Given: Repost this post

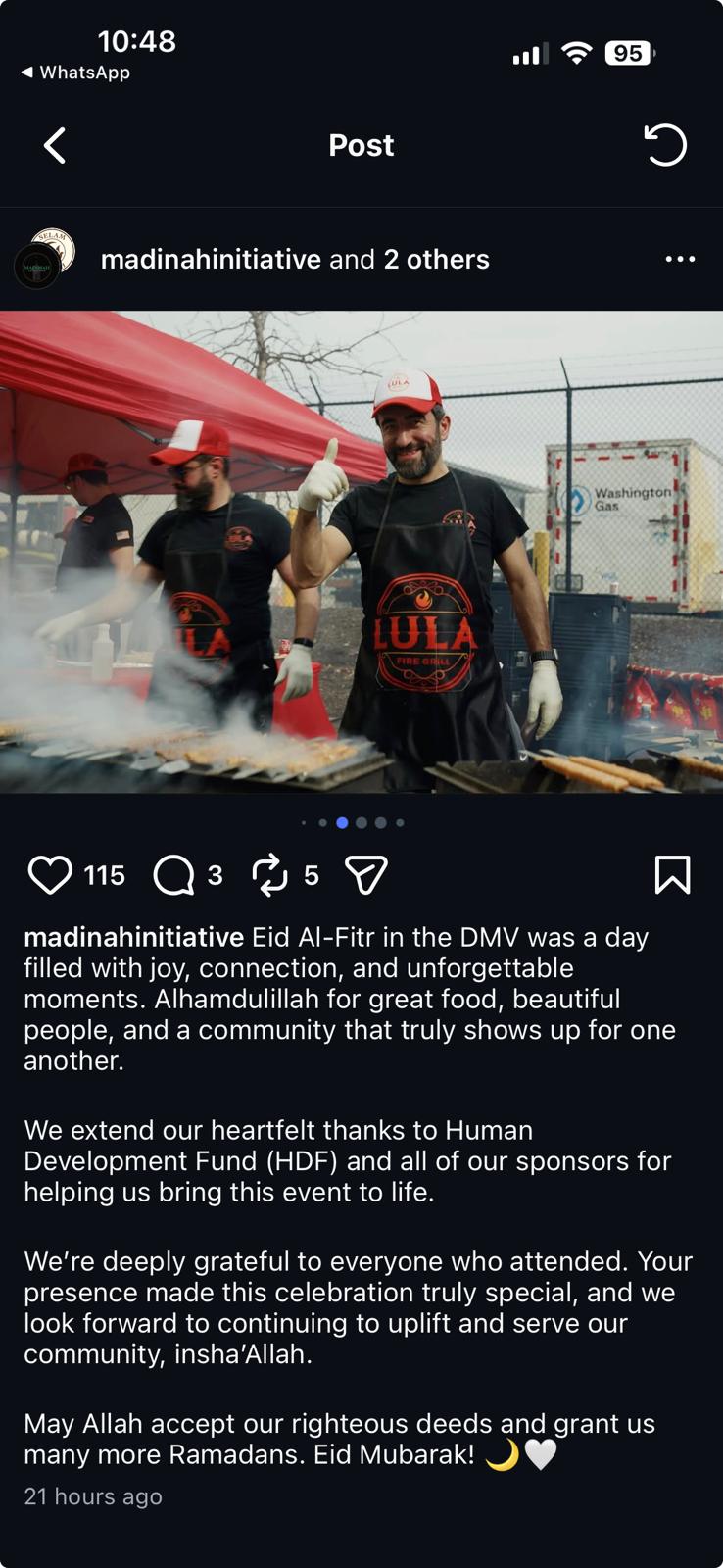Looking at the screenshot, I should (269, 875).
